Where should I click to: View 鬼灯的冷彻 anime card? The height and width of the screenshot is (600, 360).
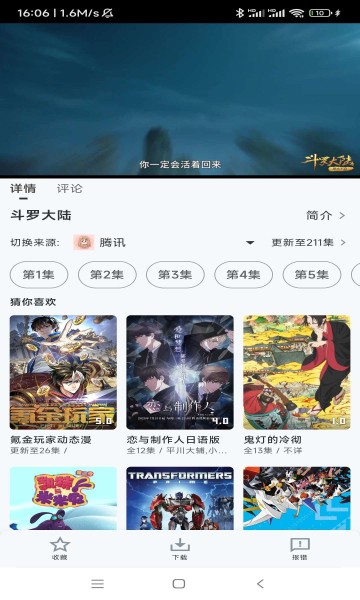[x=296, y=385]
